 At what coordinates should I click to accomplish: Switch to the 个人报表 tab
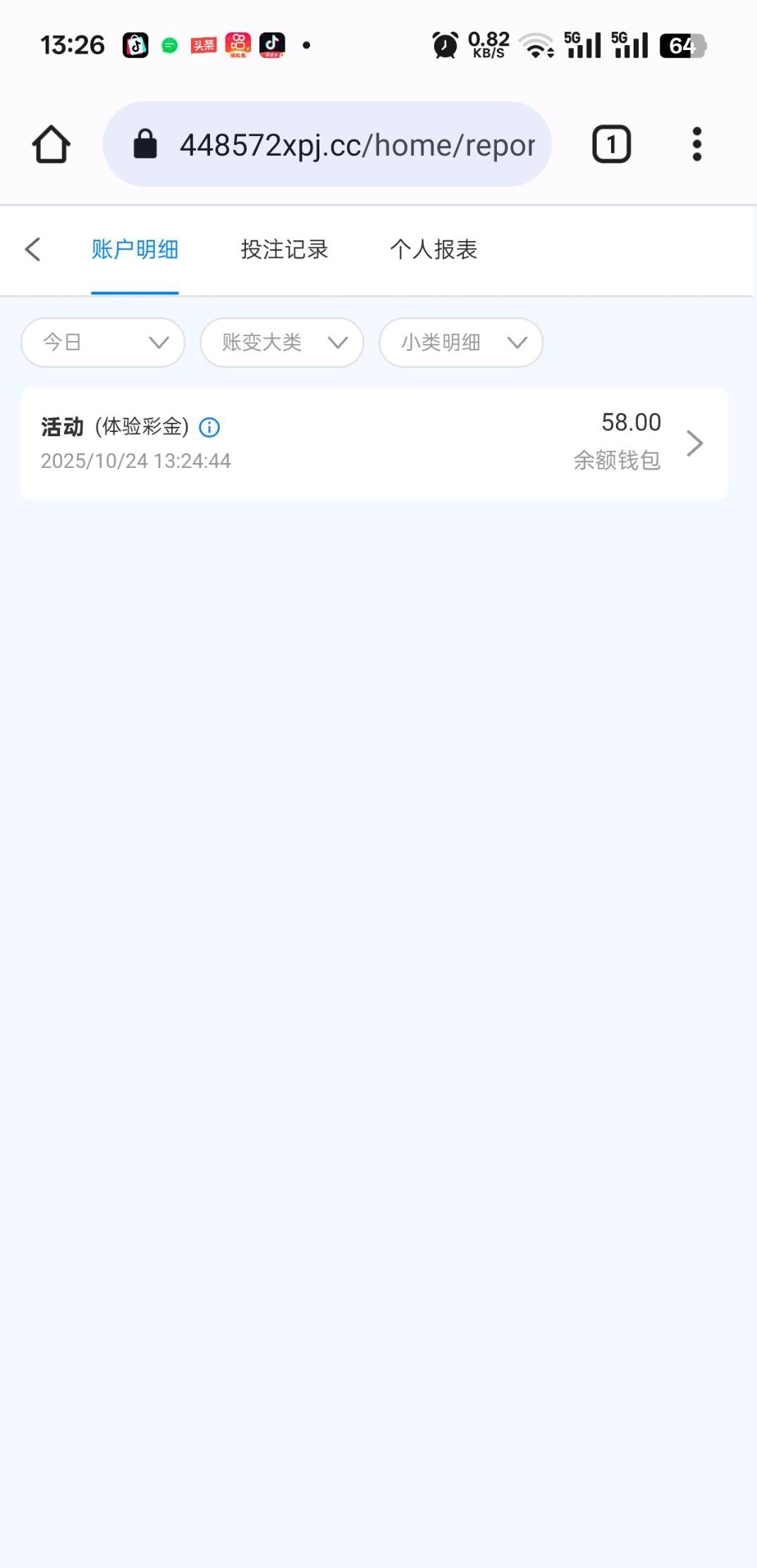[x=433, y=249]
